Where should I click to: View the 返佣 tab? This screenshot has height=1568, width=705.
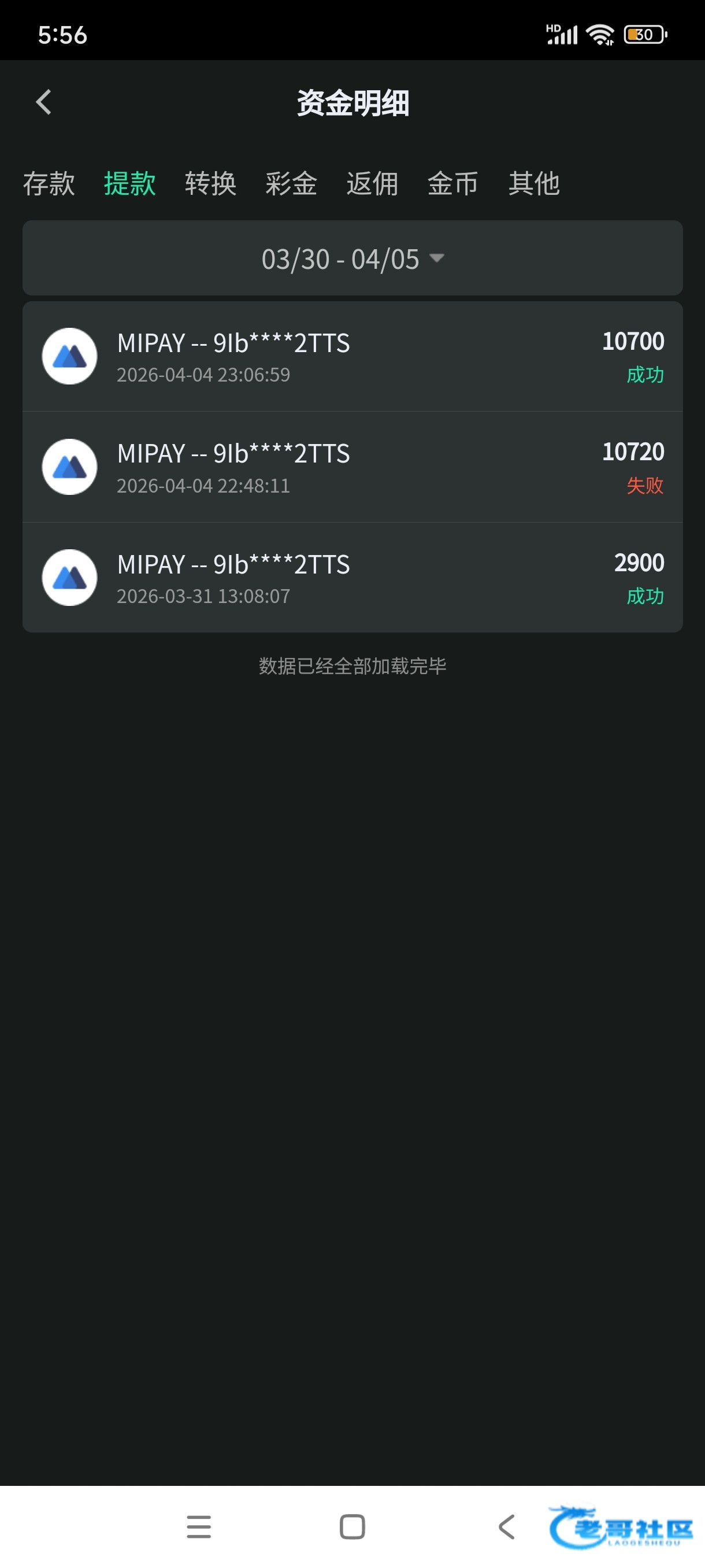(372, 183)
